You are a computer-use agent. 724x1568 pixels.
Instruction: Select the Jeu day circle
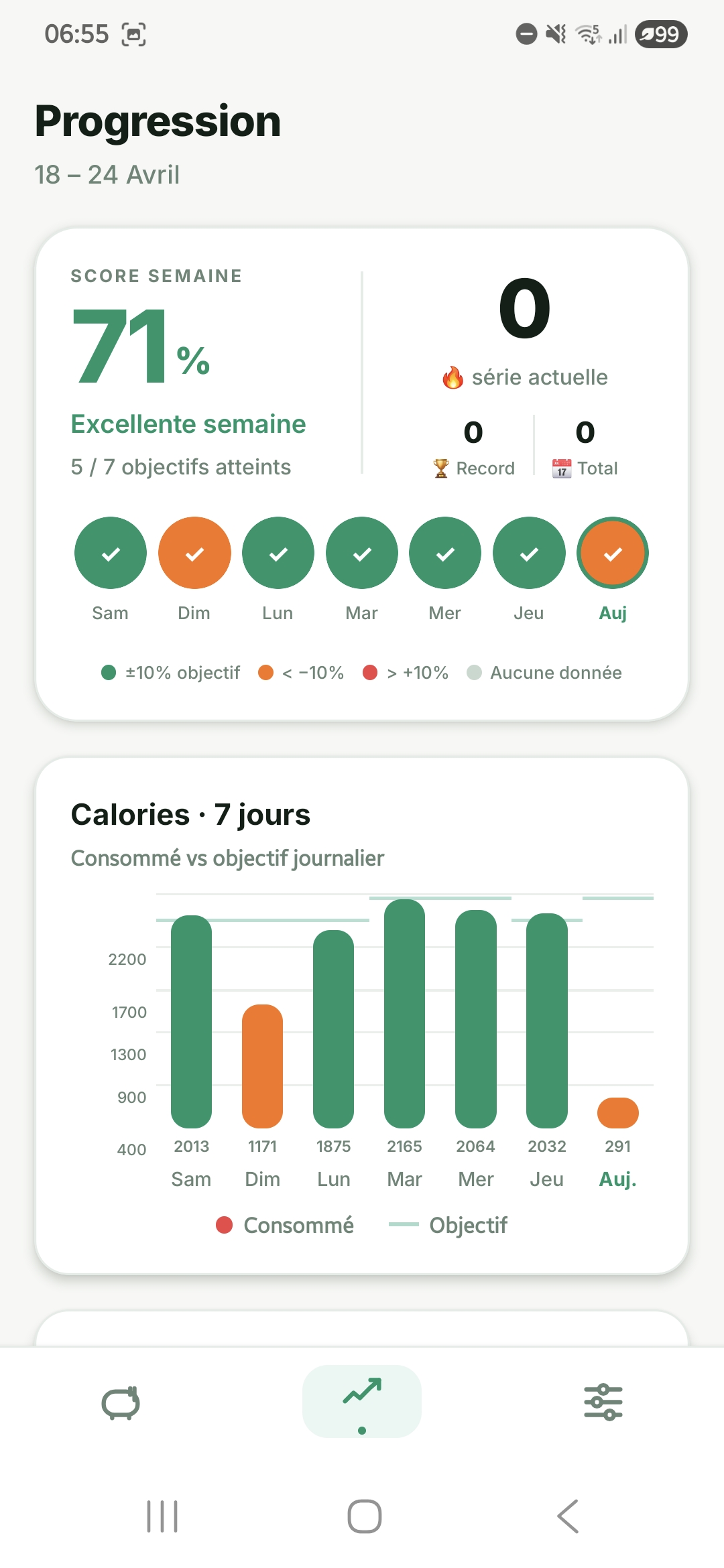pyautogui.click(x=529, y=553)
